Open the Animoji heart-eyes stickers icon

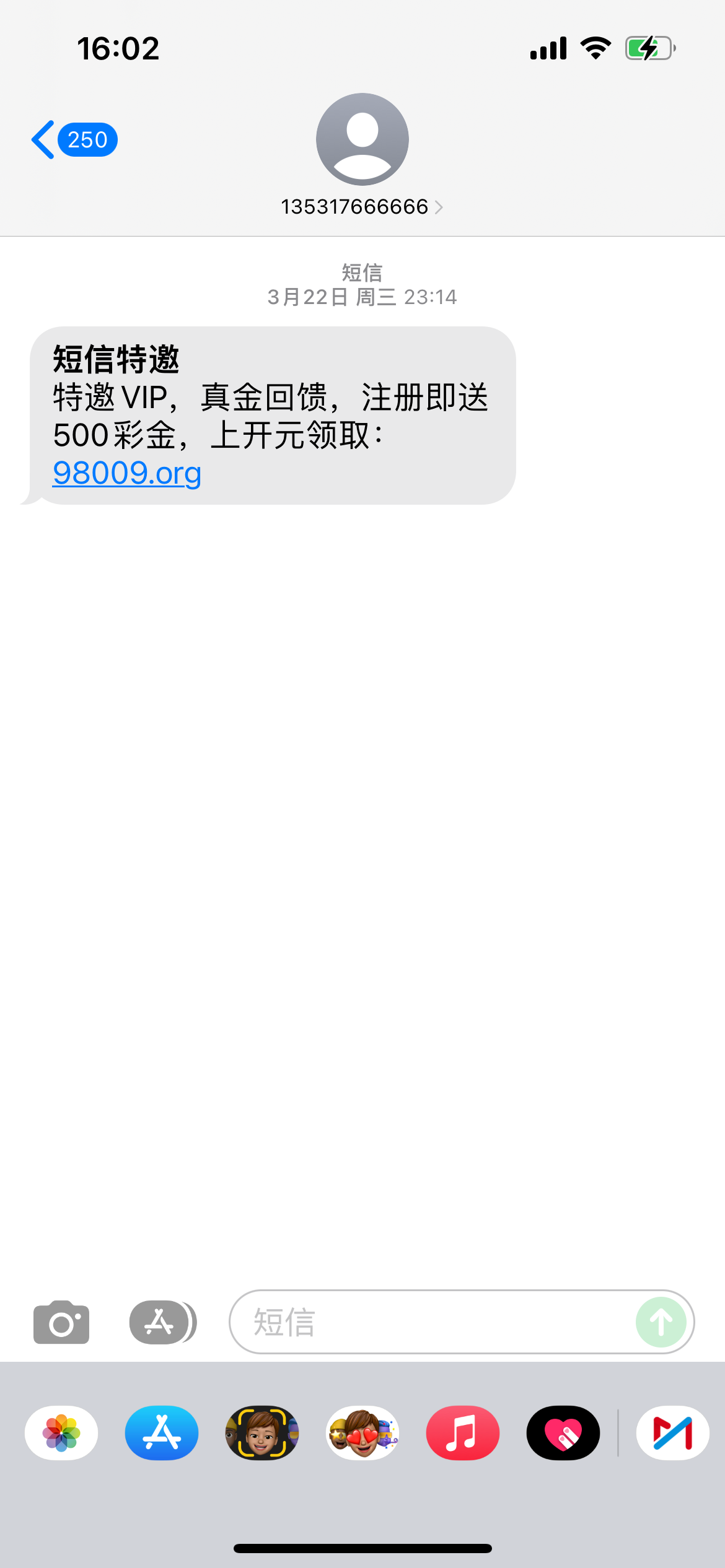point(362,1433)
